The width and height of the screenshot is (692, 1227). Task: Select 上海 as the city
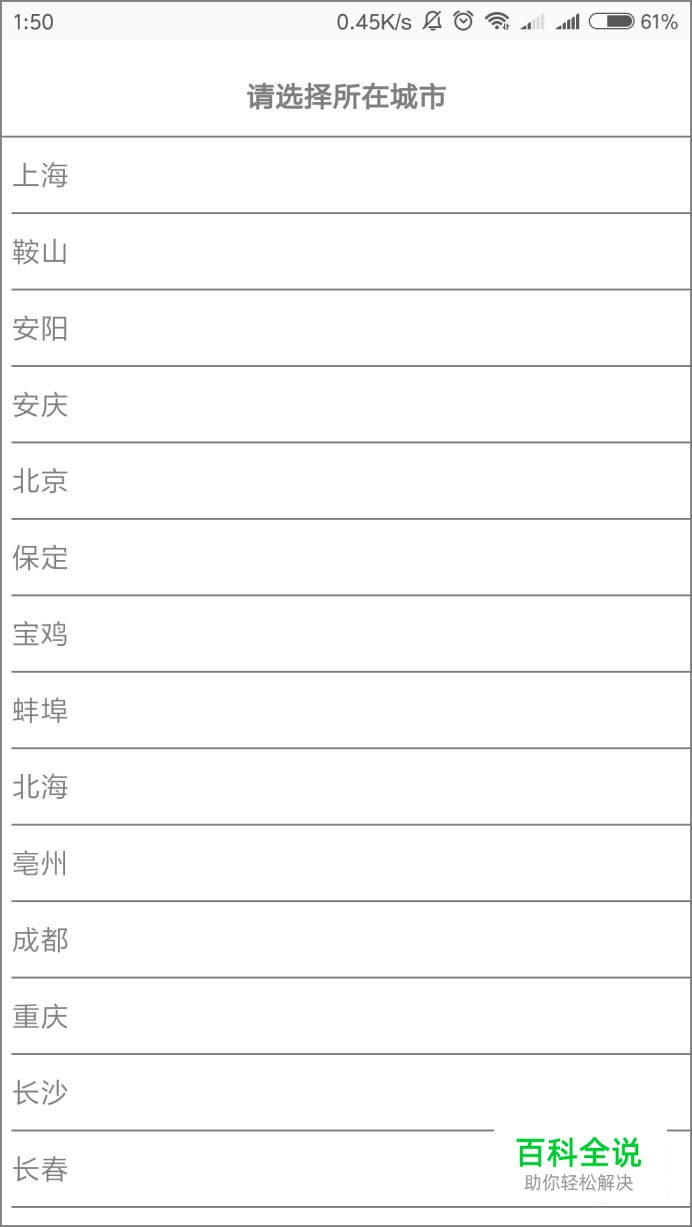[x=346, y=175]
